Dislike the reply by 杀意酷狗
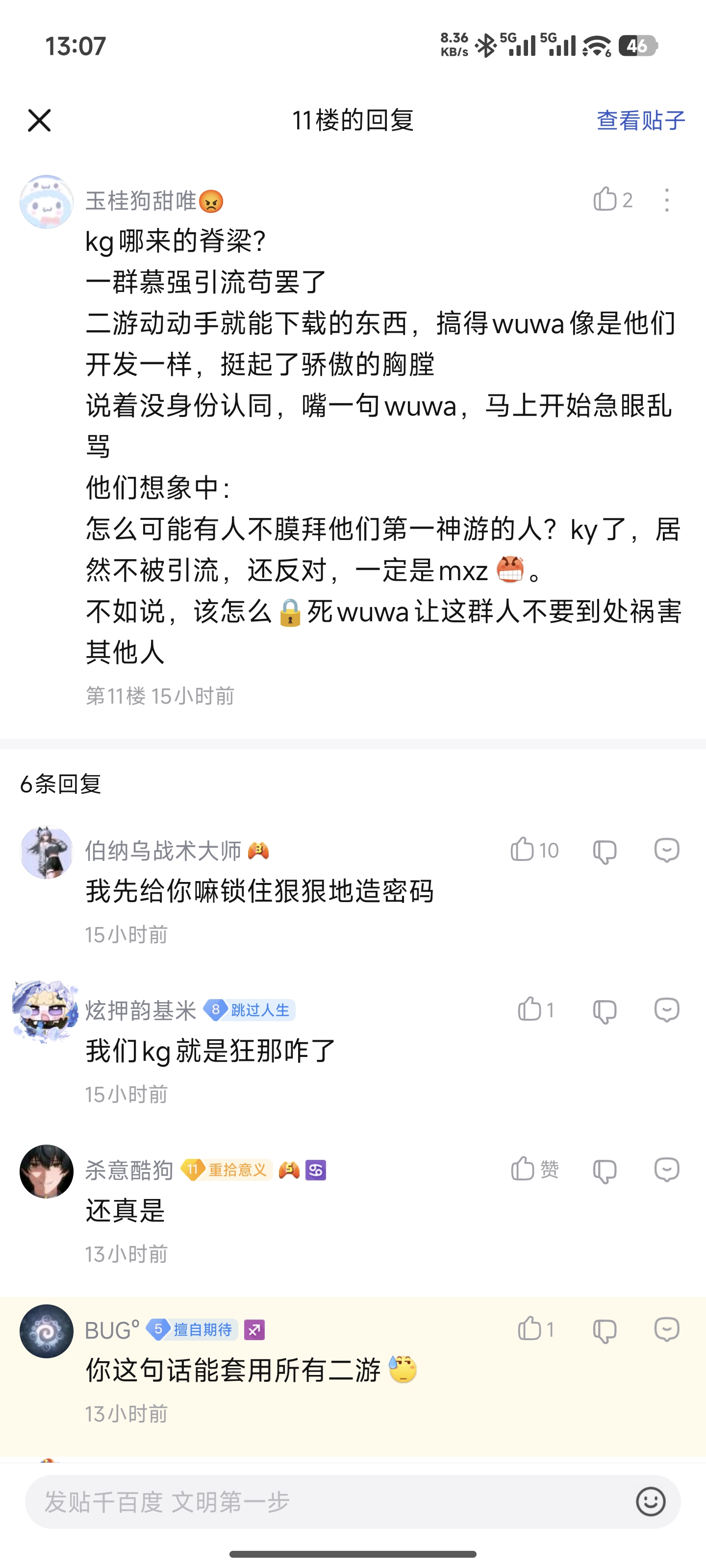 [x=605, y=1171]
